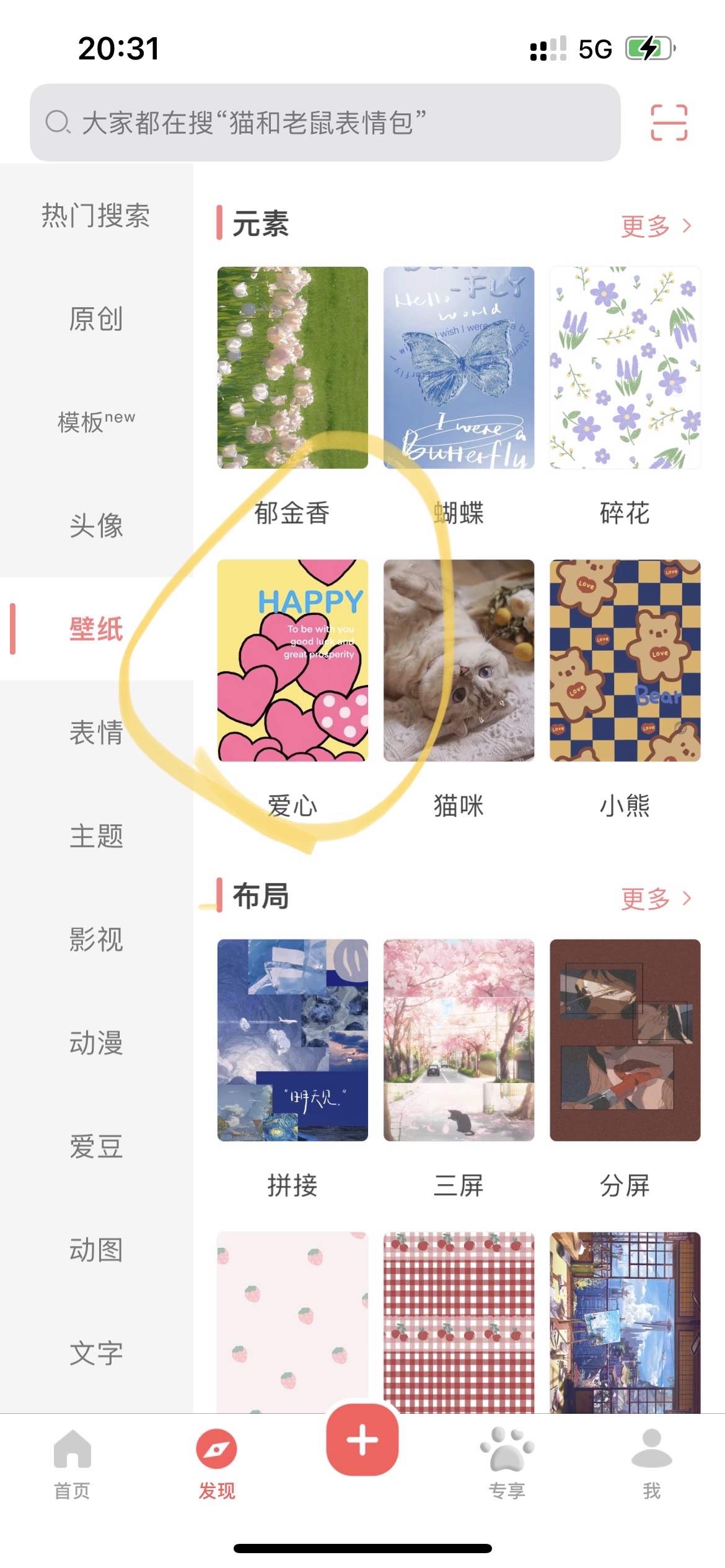725x1568 pixels.
Task: Open the 模板 new category
Action: pos(96,422)
